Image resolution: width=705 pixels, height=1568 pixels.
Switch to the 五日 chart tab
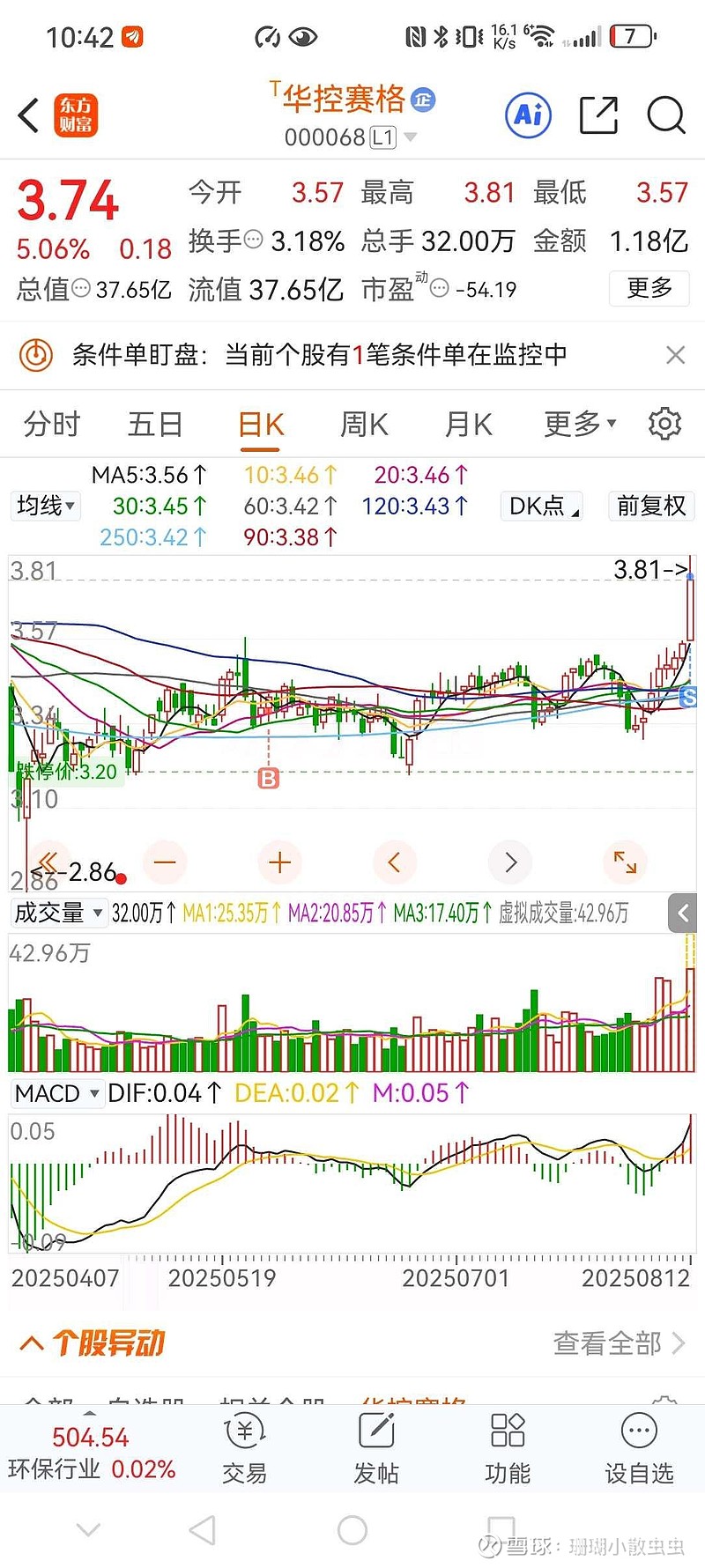(155, 425)
